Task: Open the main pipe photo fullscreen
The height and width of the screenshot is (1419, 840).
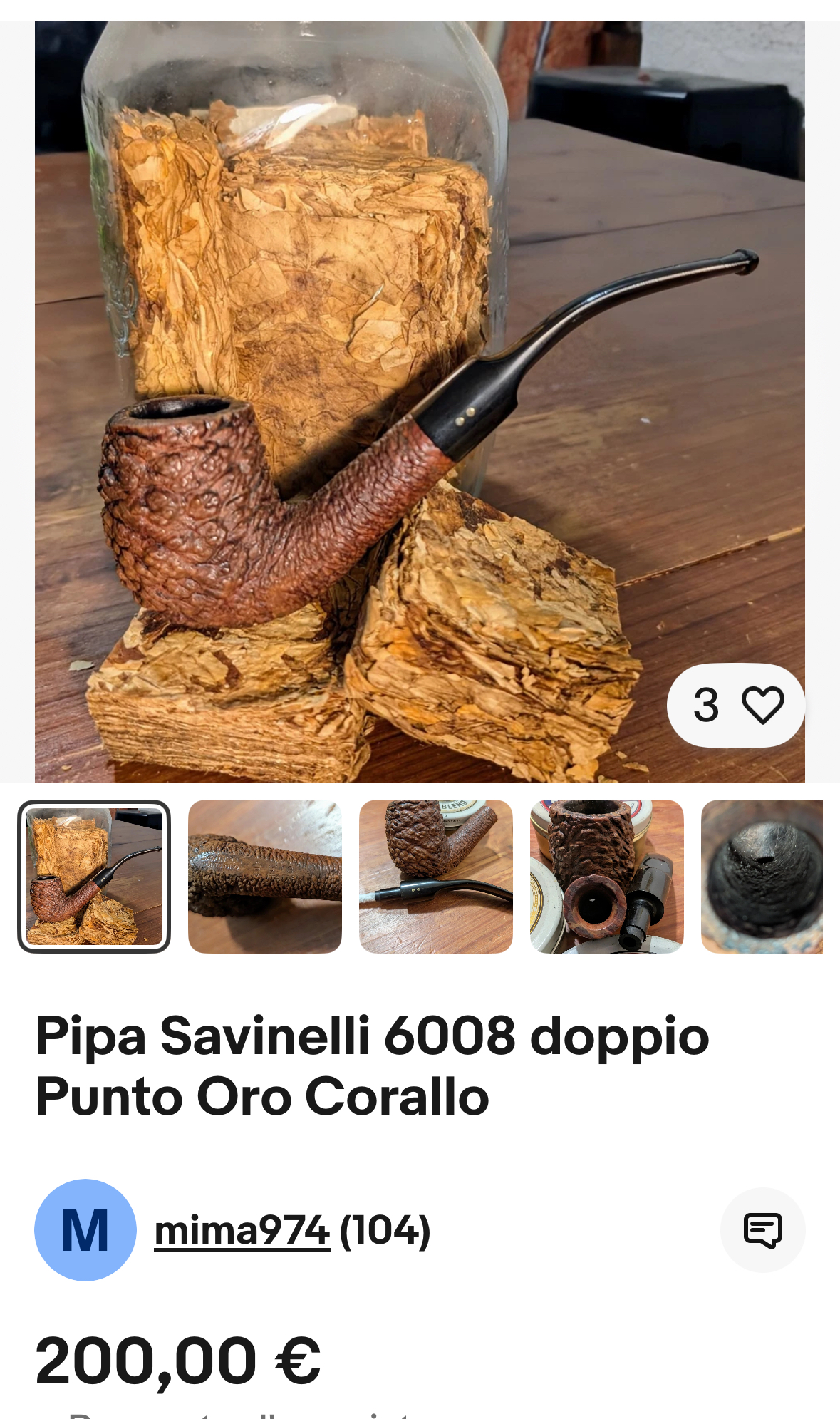Action: pyautogui.click(x=420, y=401)
